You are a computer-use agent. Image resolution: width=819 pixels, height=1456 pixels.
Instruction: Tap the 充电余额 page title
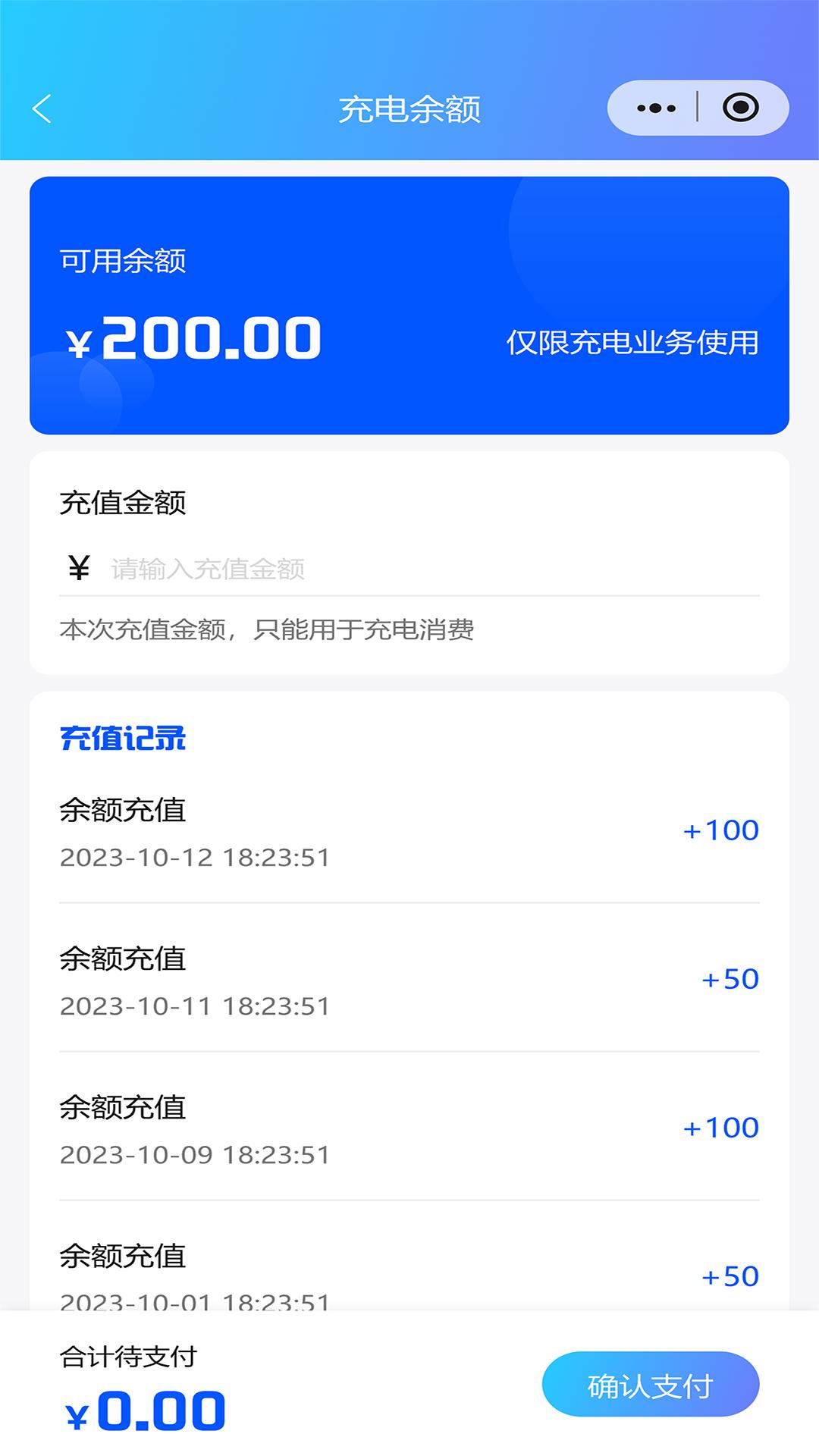click(409, 108)
